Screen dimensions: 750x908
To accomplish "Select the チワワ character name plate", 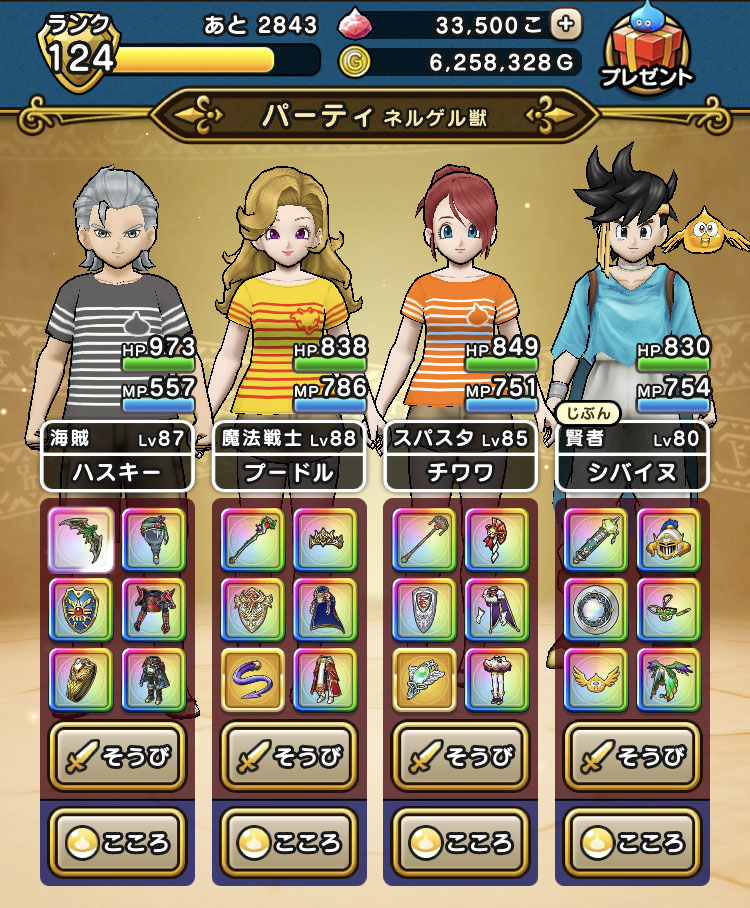I will coord(461,472).
